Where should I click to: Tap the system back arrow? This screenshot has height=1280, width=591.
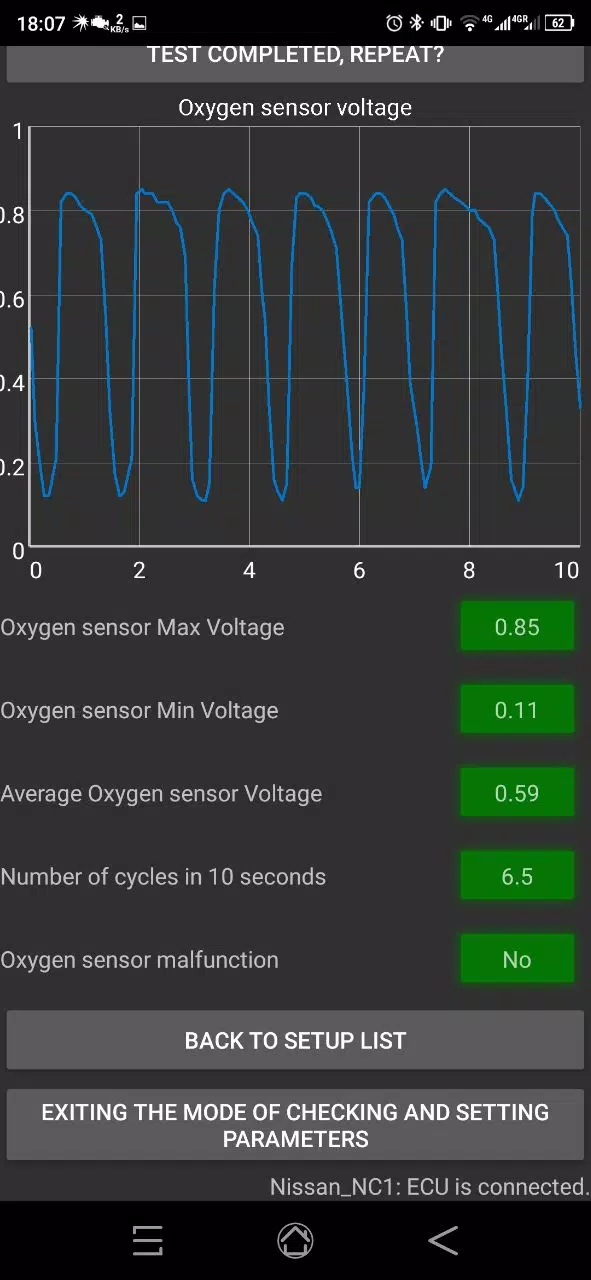(x=443, y=1241)
